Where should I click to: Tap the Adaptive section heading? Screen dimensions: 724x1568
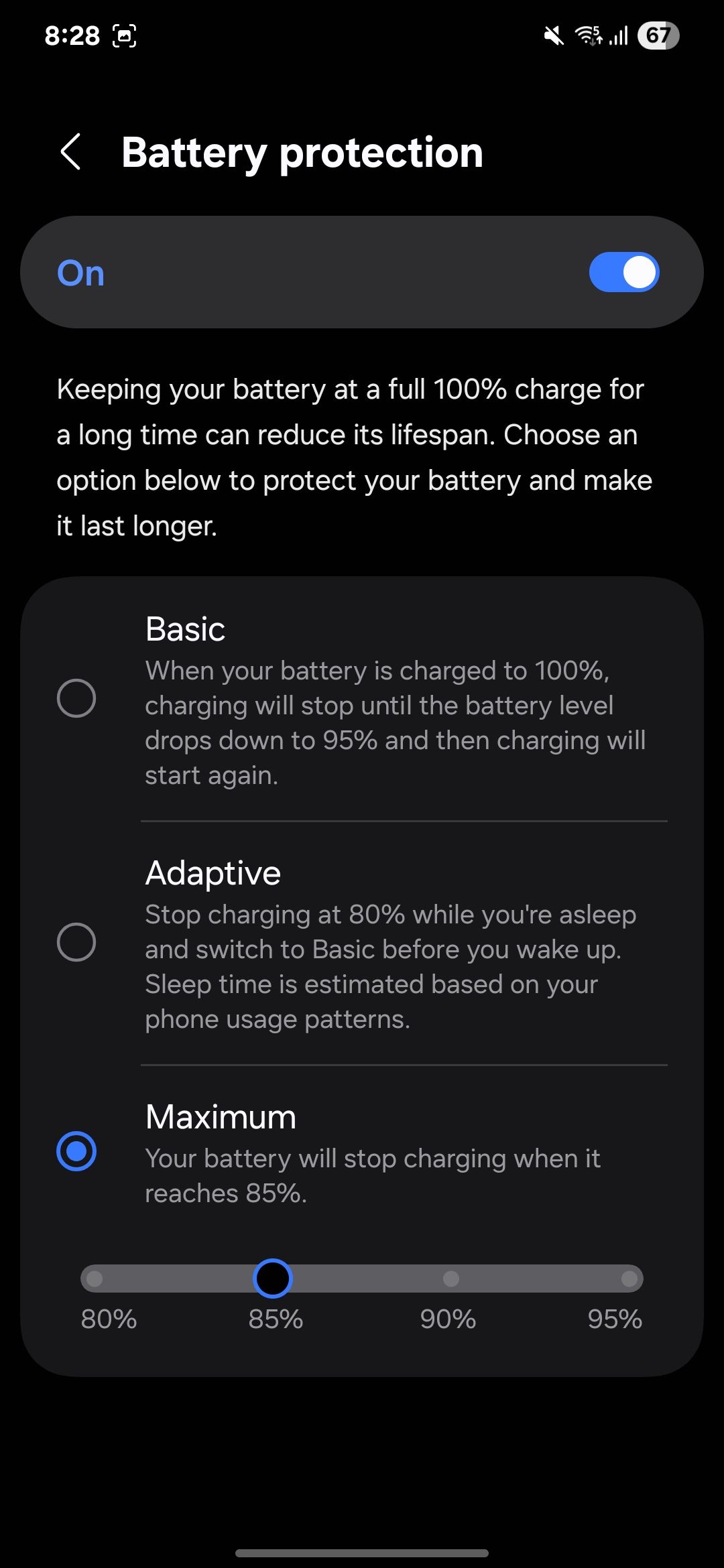point(213,872)
